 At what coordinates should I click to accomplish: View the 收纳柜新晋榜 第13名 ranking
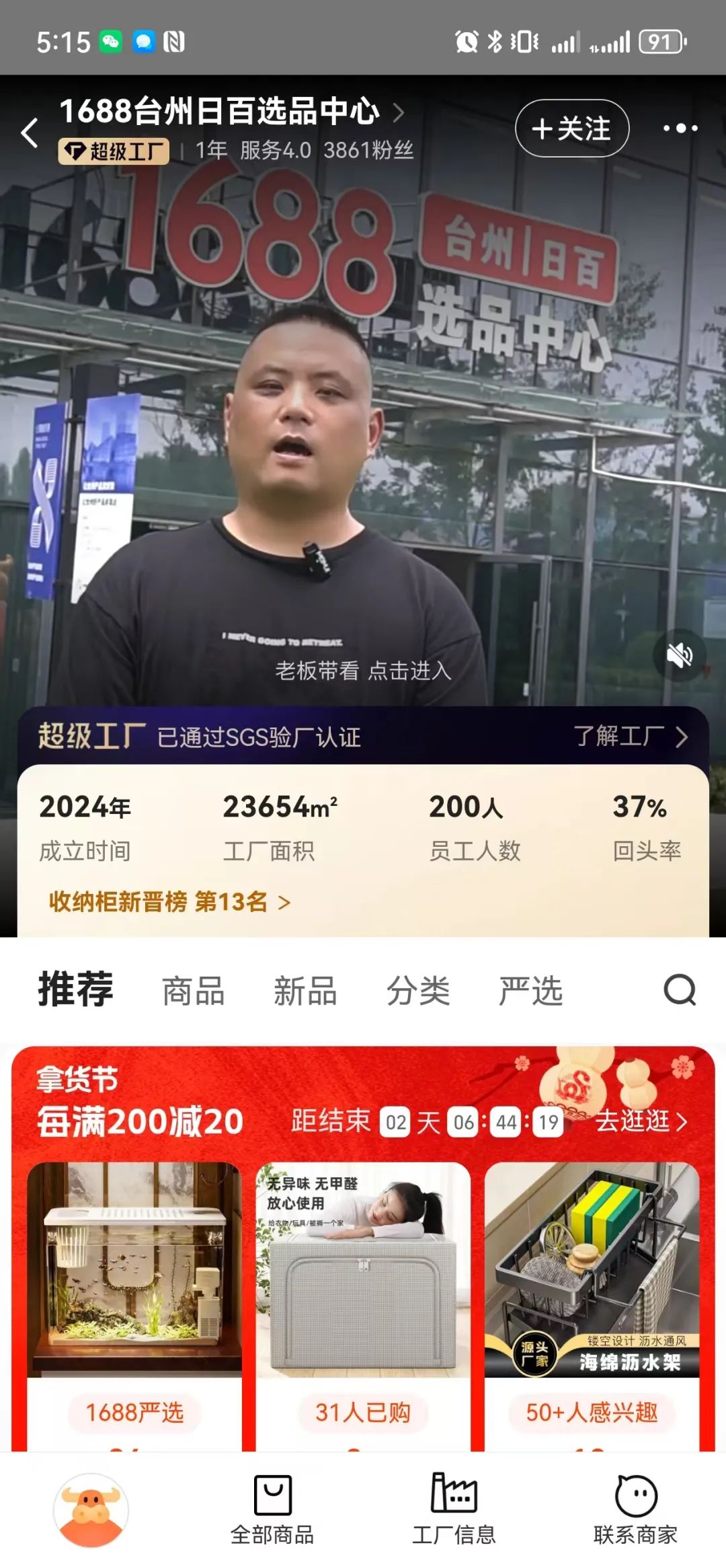click(169, 902)
